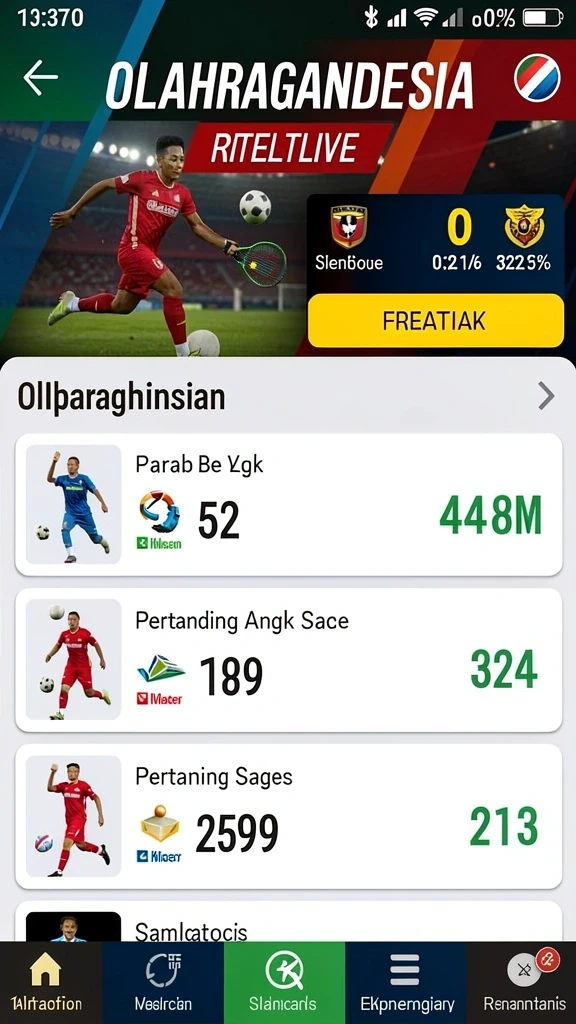
Task: Open the round flag icon in the header
Action: click(537, 77)
